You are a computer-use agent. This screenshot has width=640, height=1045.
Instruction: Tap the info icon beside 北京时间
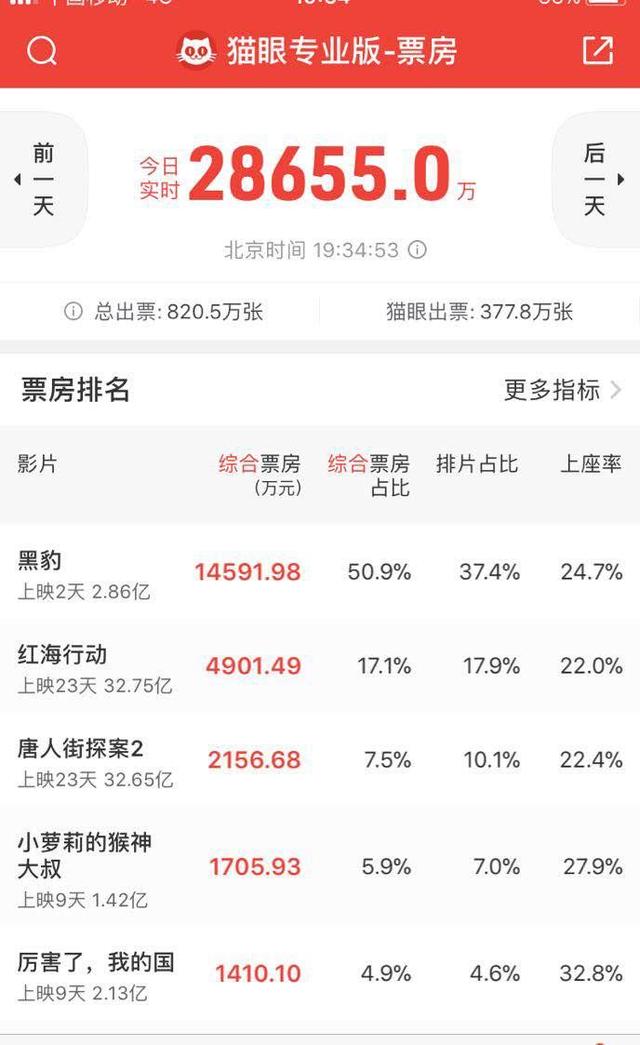418,250
